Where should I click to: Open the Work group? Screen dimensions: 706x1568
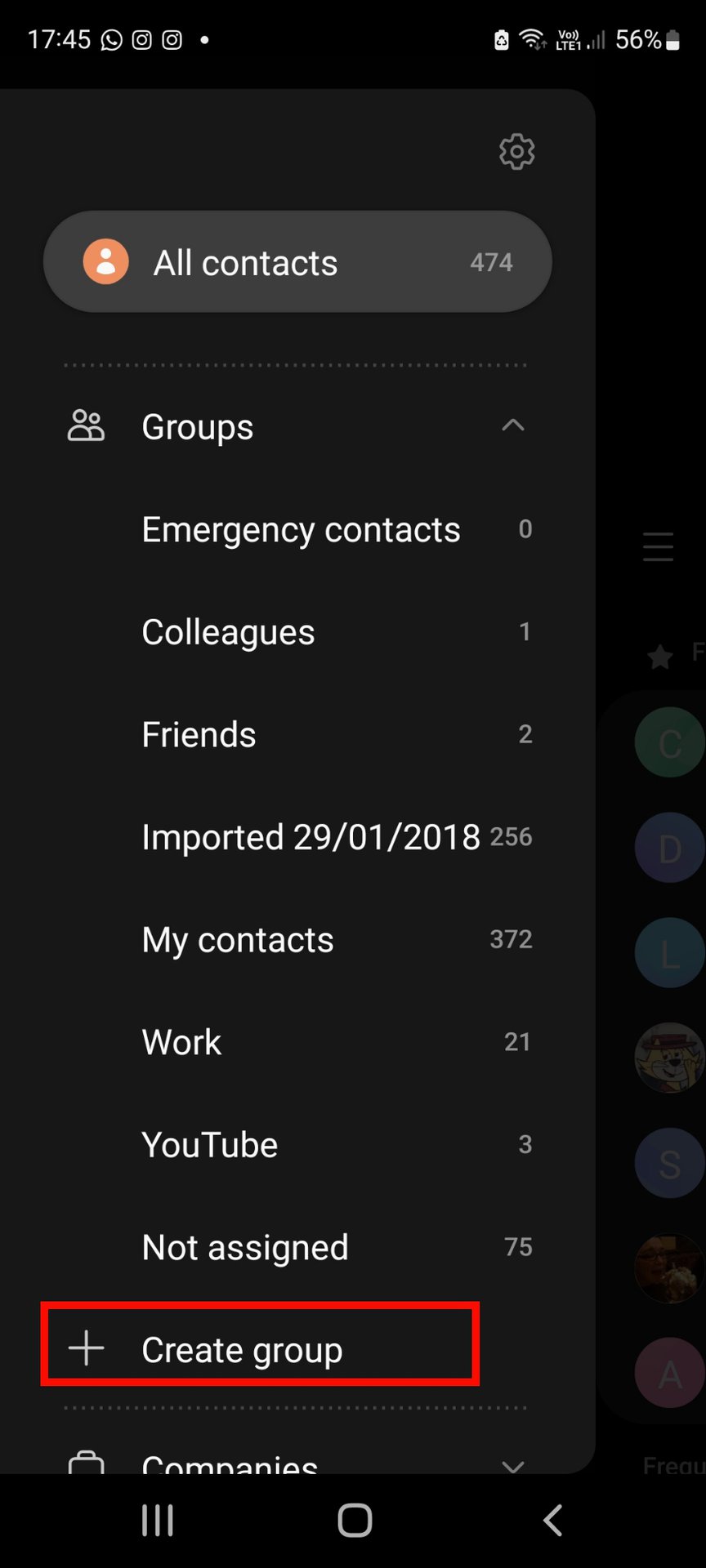click(x=181, y=1042)
